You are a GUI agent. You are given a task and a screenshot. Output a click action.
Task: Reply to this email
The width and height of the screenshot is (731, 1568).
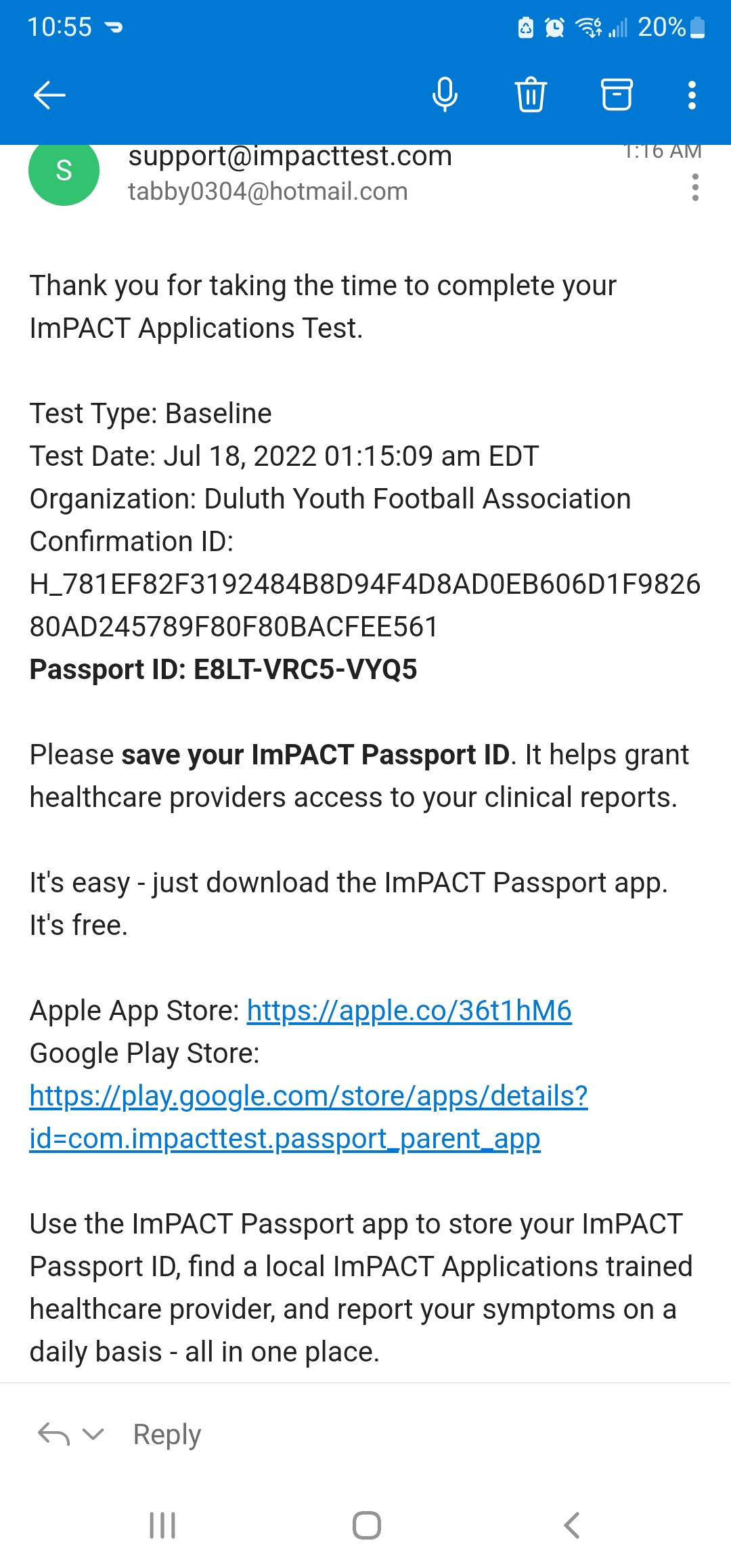(167, 1434)
